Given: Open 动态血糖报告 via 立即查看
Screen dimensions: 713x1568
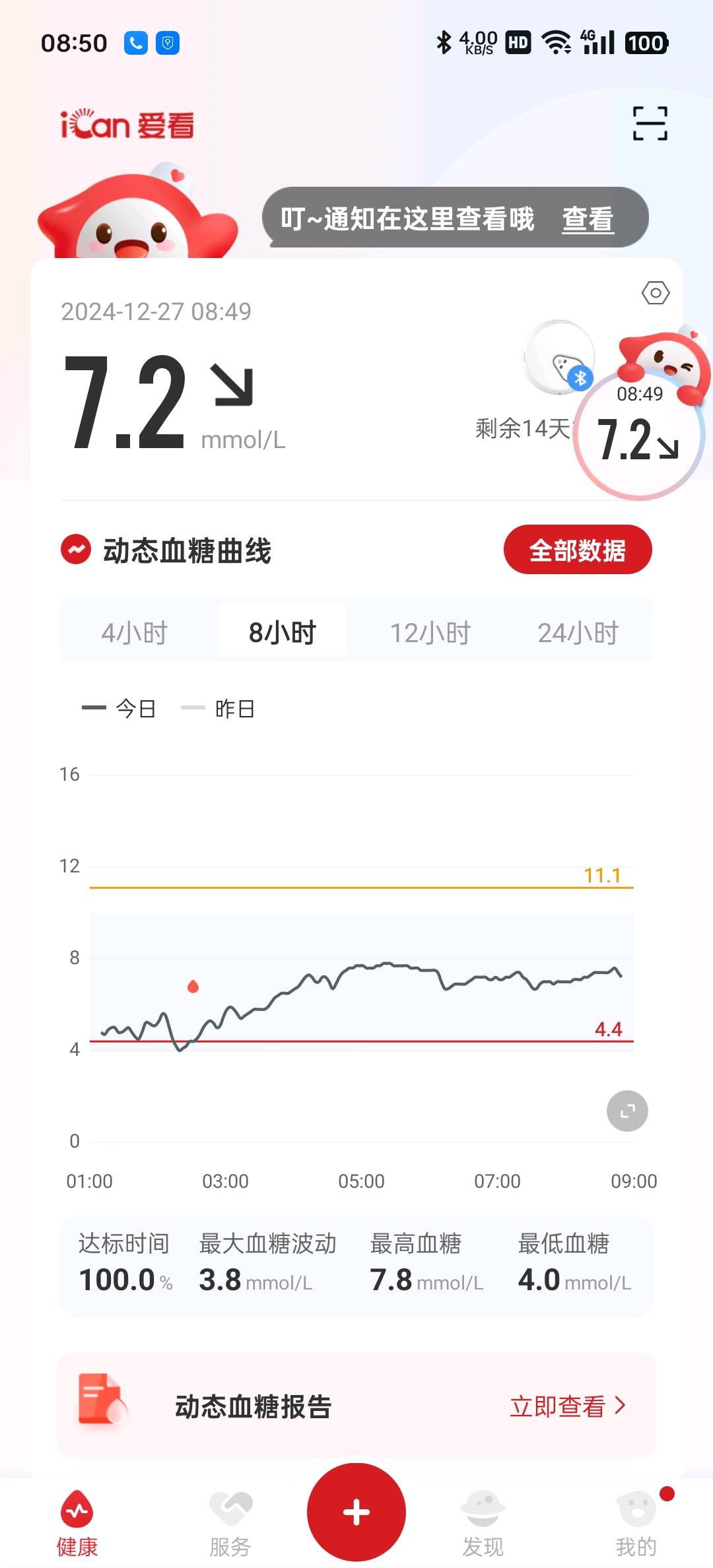Looking at the screenshot, I should (567, 1406).
